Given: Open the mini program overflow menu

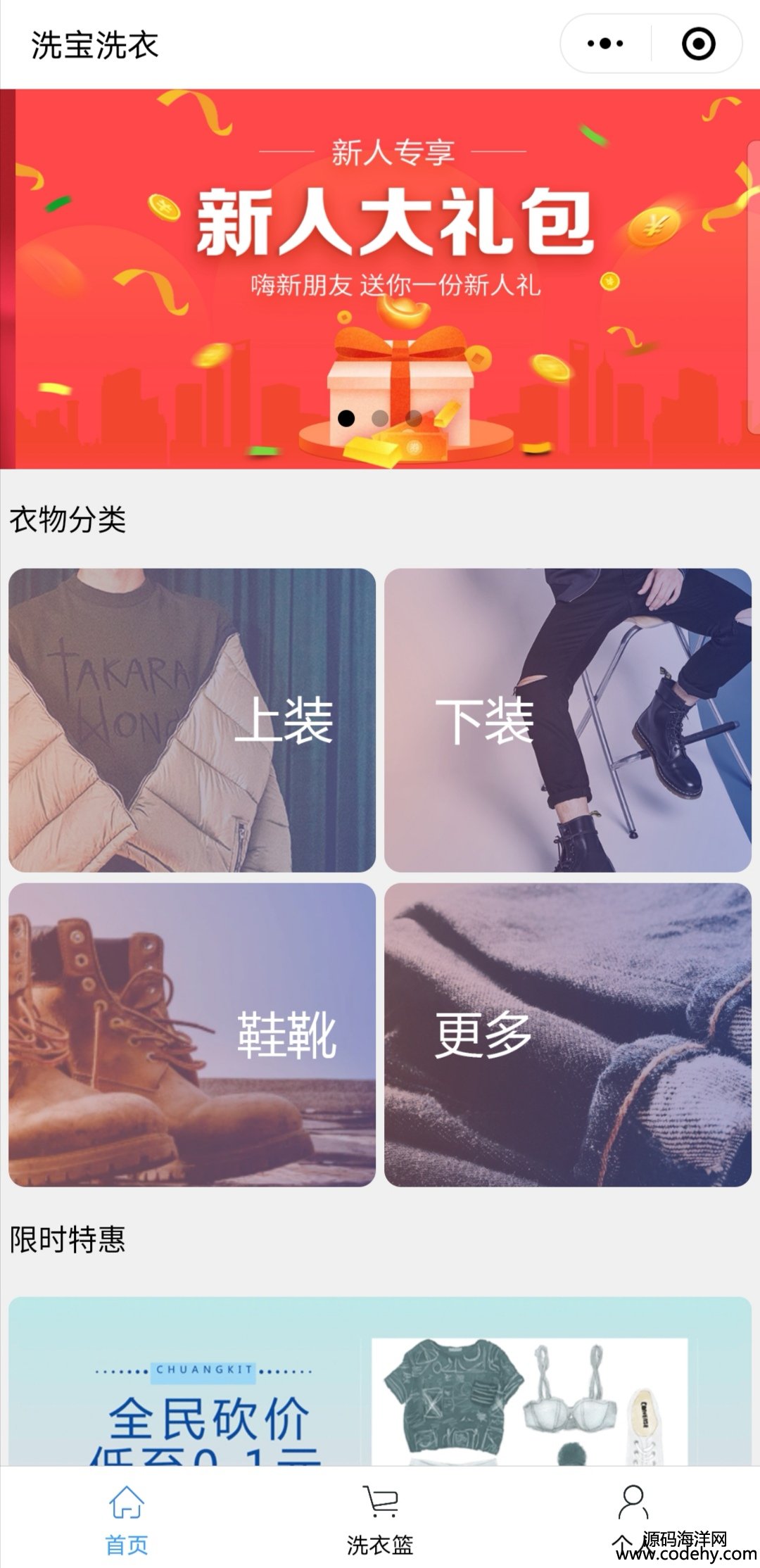Looking at the screenshot, I should (605, 44).
